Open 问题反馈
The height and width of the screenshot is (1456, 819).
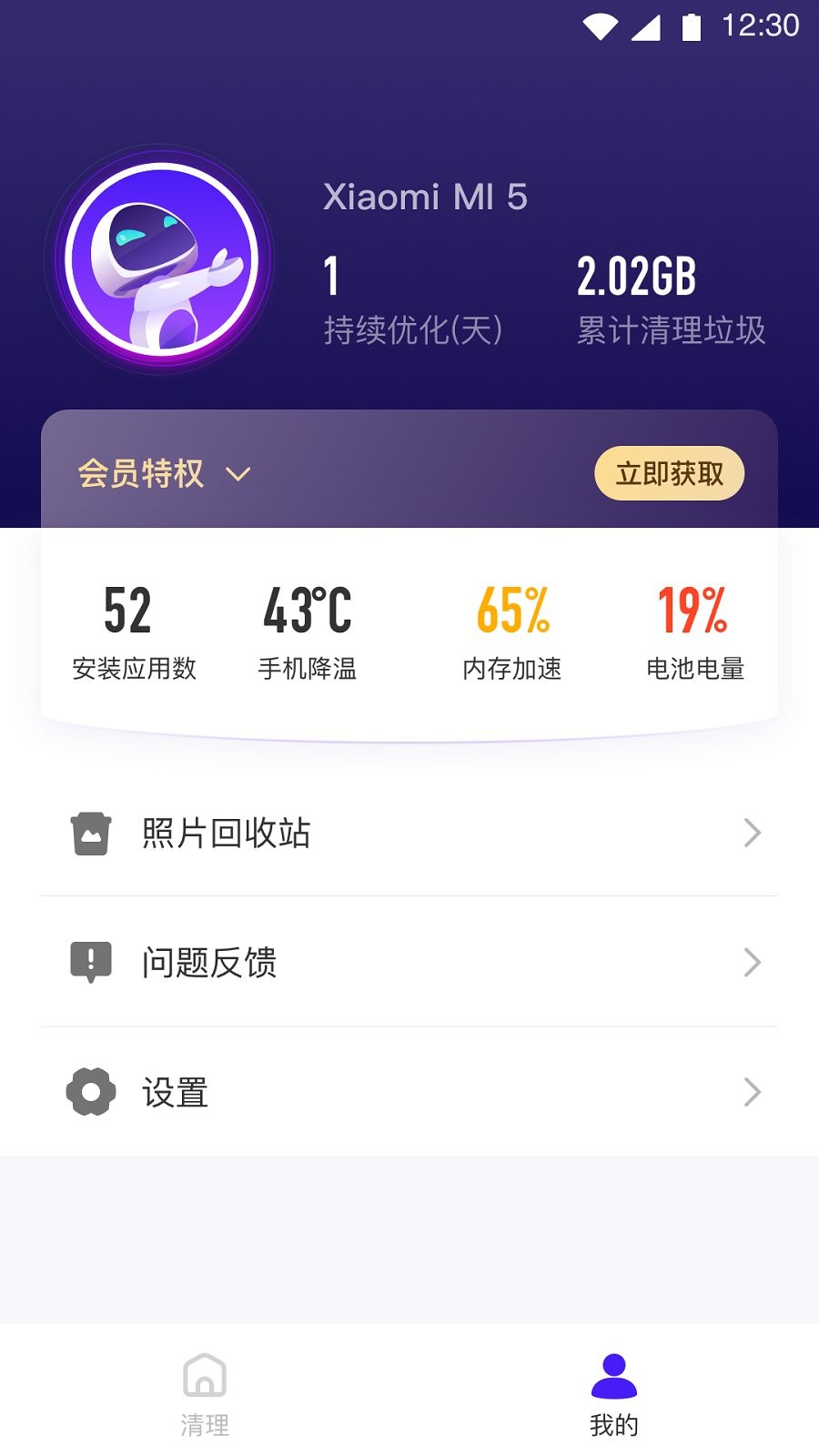click(x=409, y=962)
